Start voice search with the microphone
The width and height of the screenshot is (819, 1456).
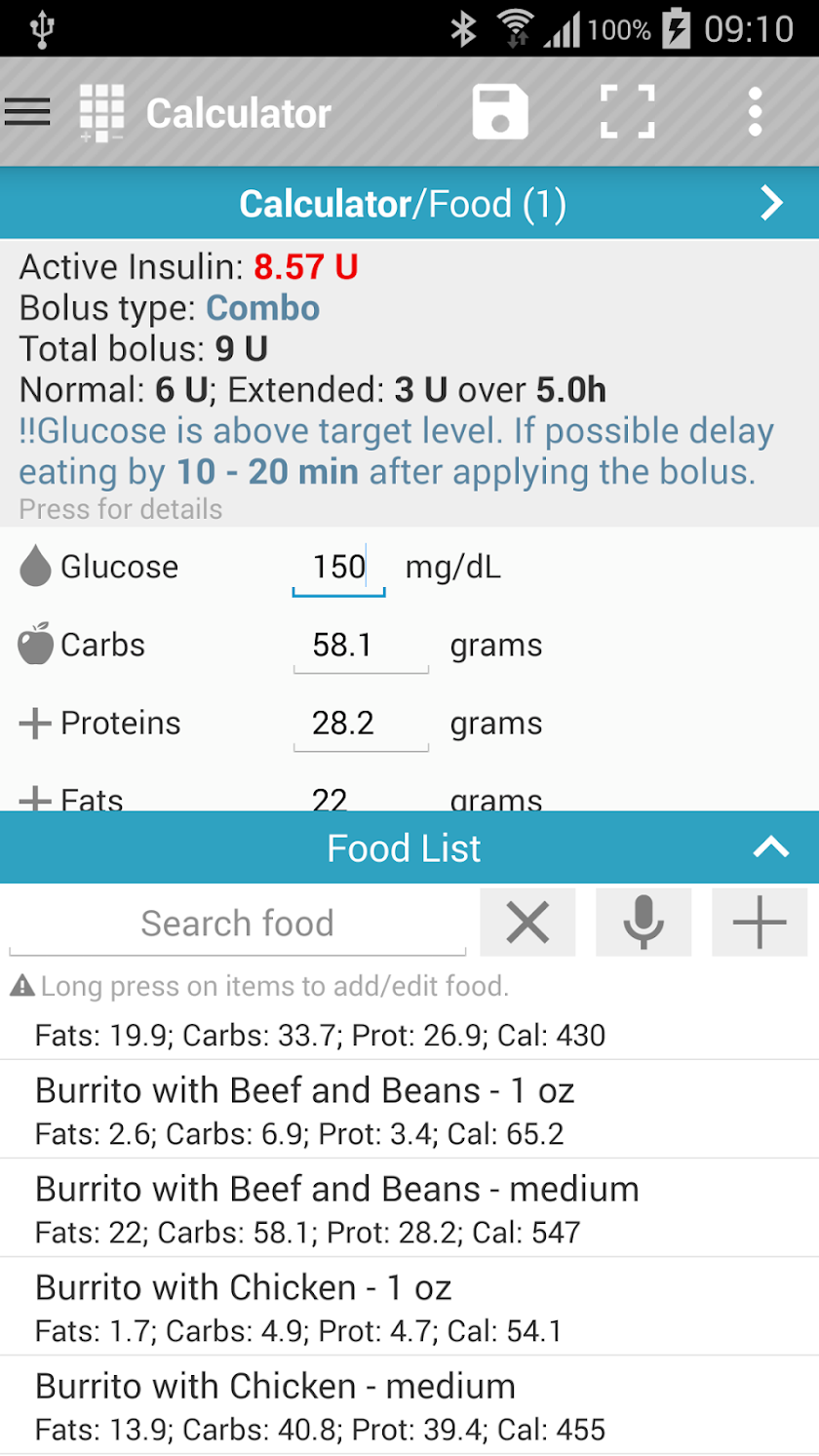pos(643,923)
